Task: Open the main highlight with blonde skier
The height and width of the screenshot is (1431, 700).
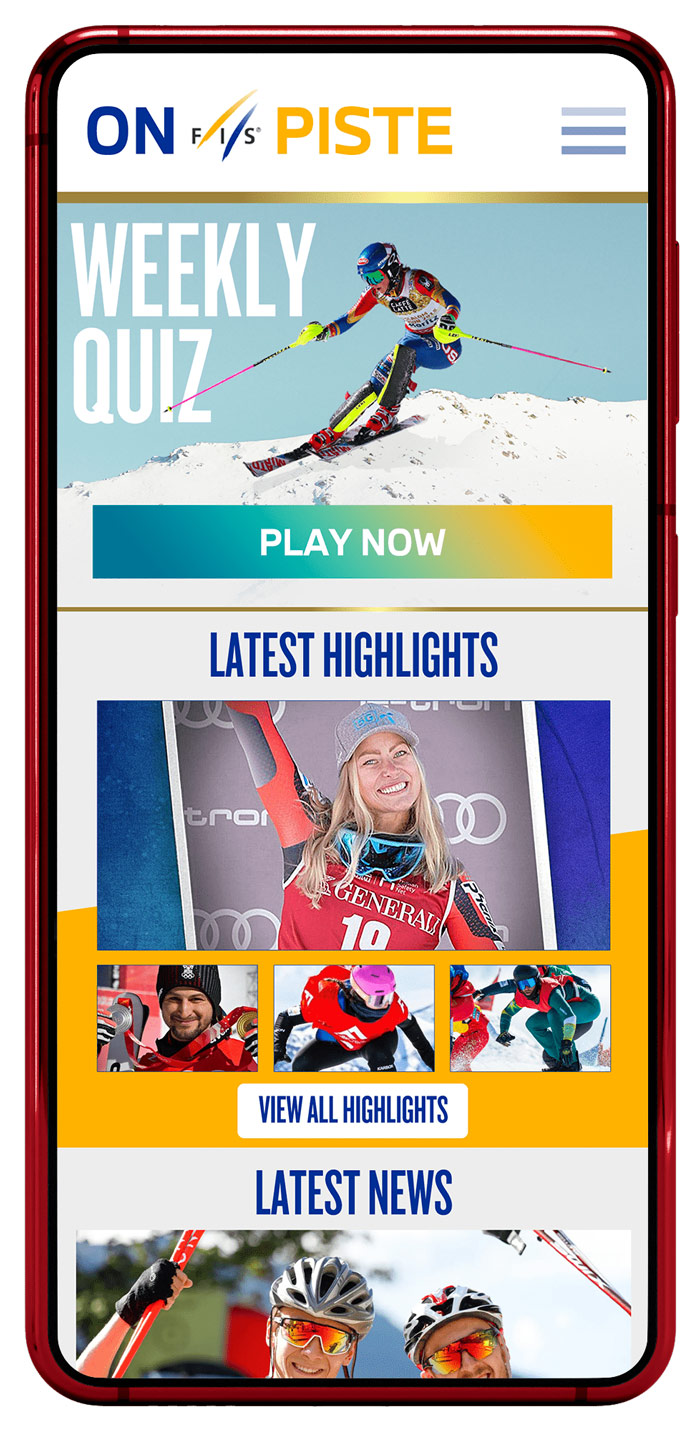Action: tap(353, 825)
